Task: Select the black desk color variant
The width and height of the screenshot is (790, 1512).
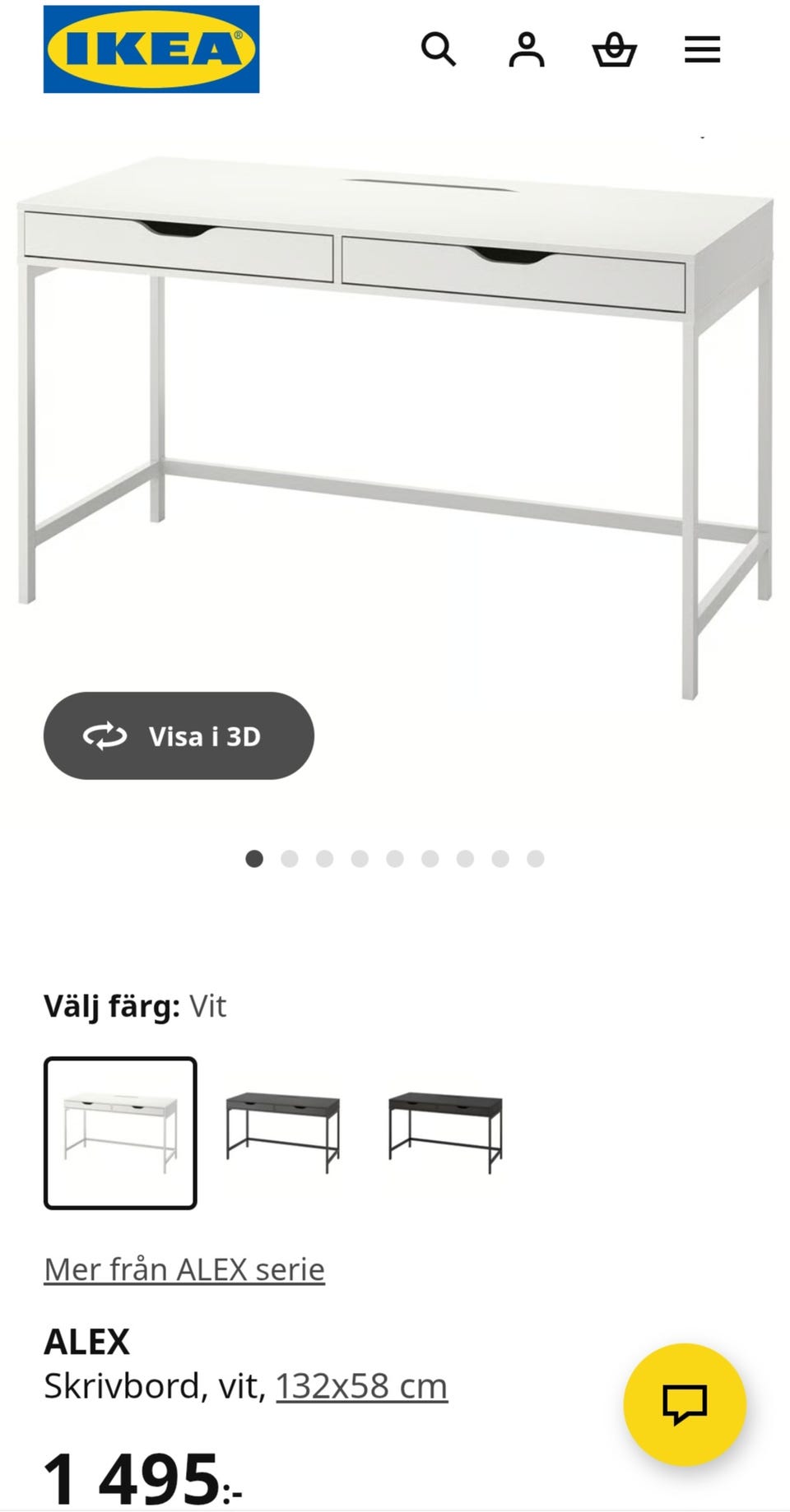Action: pyautogui.click(x=444, y=1129)
